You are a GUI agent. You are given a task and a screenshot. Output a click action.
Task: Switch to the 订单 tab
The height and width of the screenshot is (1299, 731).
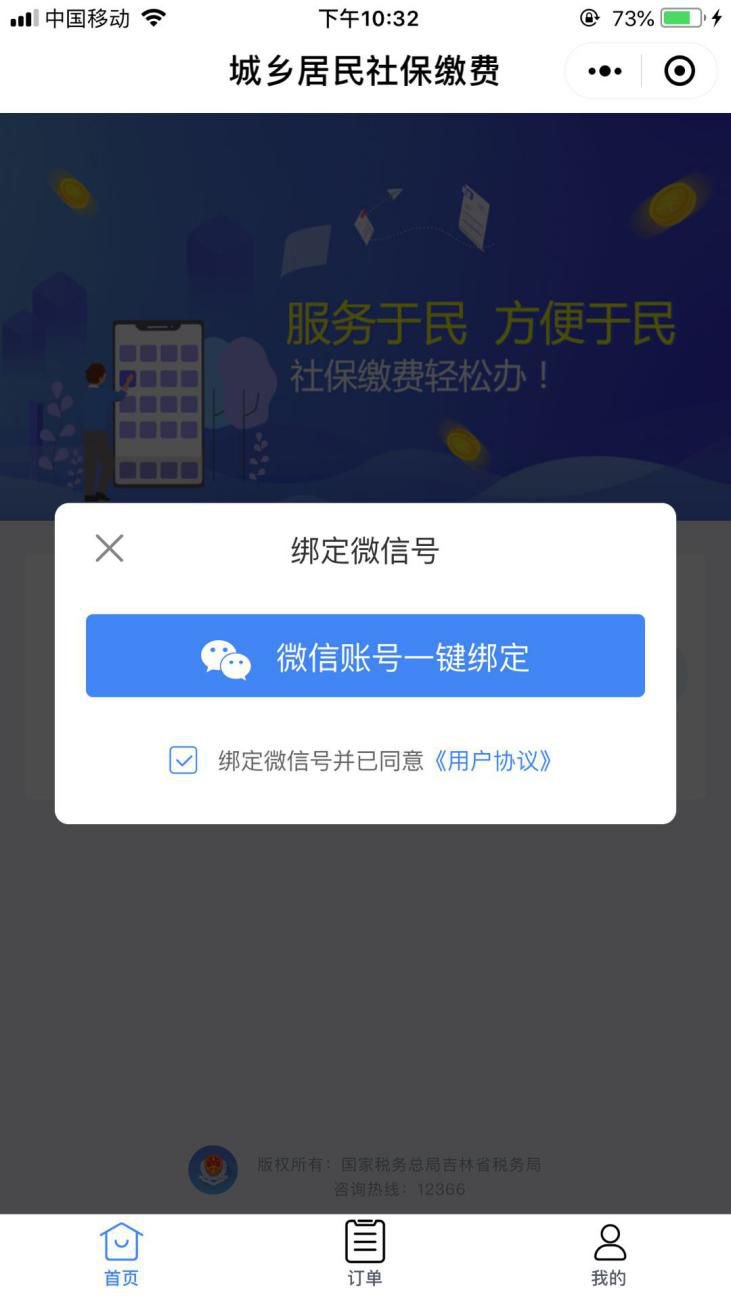coord(365,1254)
